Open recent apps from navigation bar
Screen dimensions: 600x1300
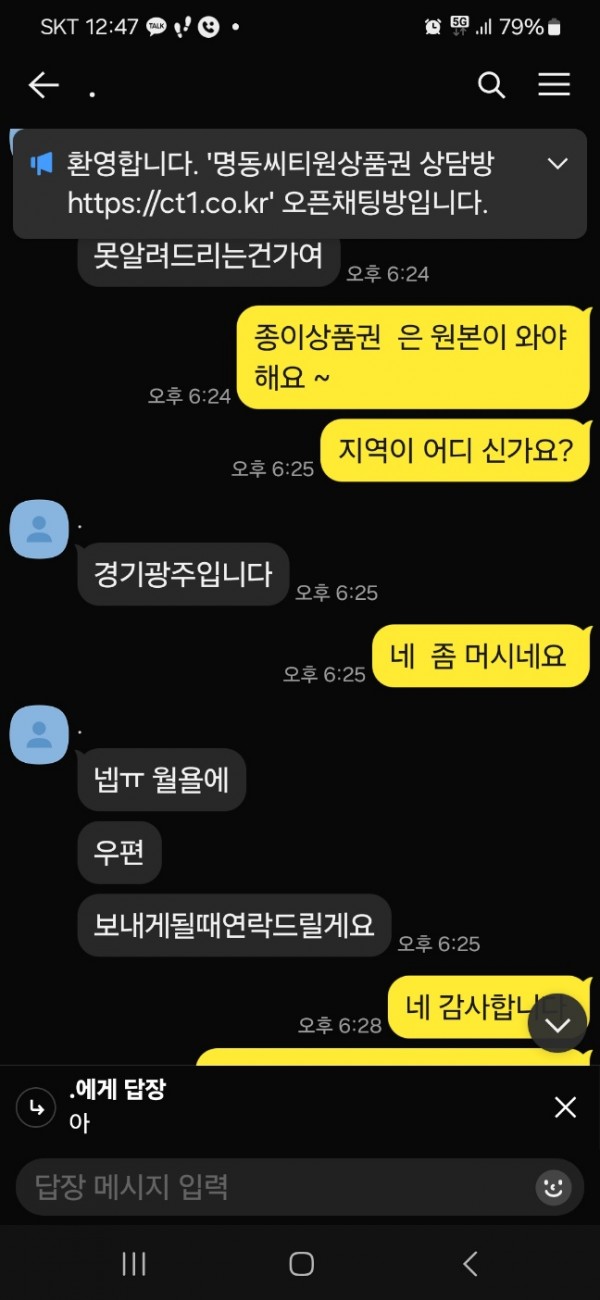tap(134, 1264)
